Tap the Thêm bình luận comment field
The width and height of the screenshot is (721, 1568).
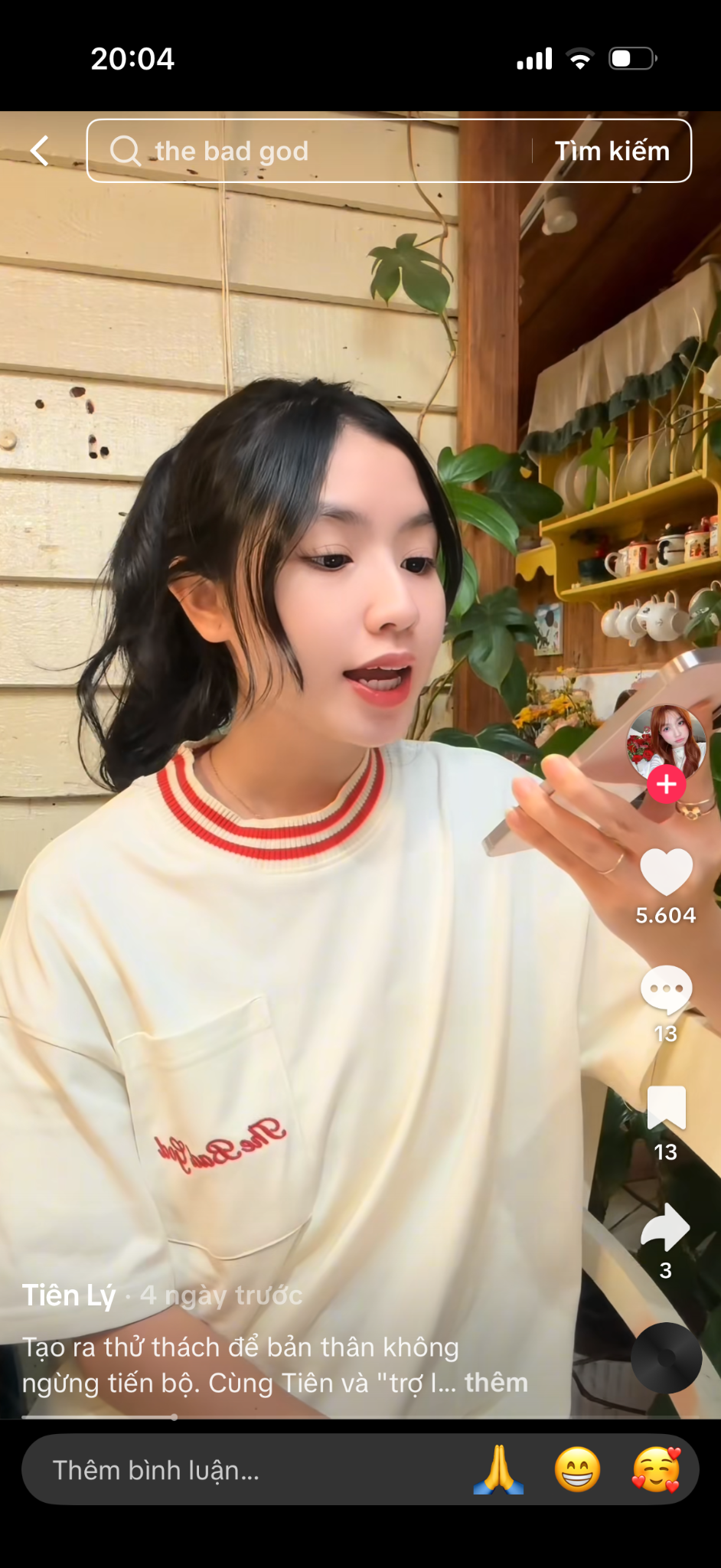[230, 1470]
